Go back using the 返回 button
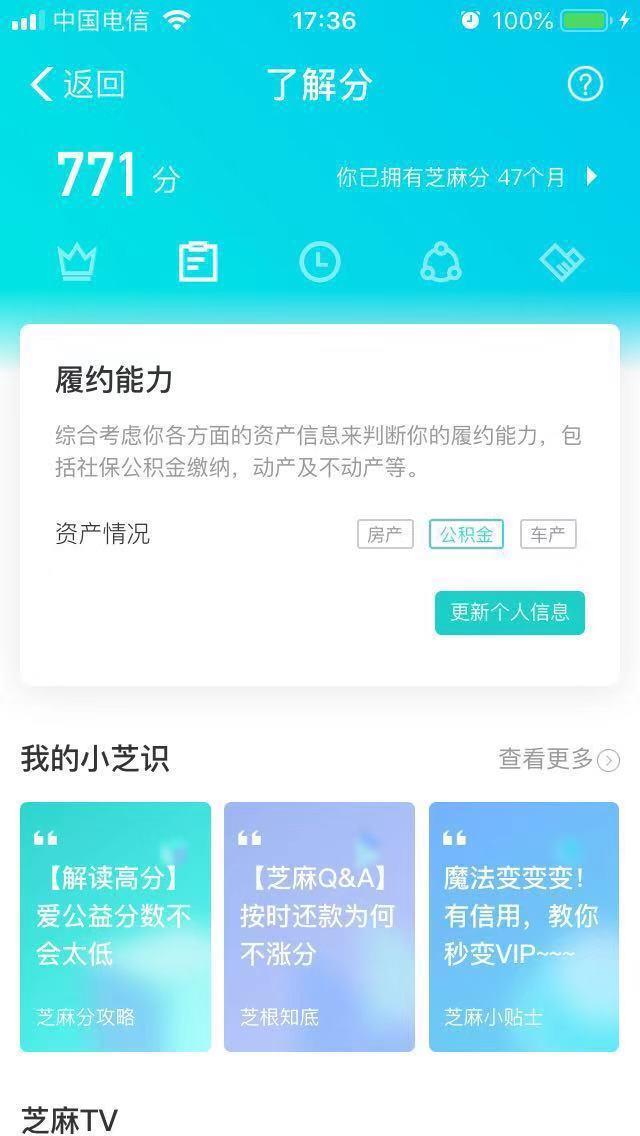 78,85
